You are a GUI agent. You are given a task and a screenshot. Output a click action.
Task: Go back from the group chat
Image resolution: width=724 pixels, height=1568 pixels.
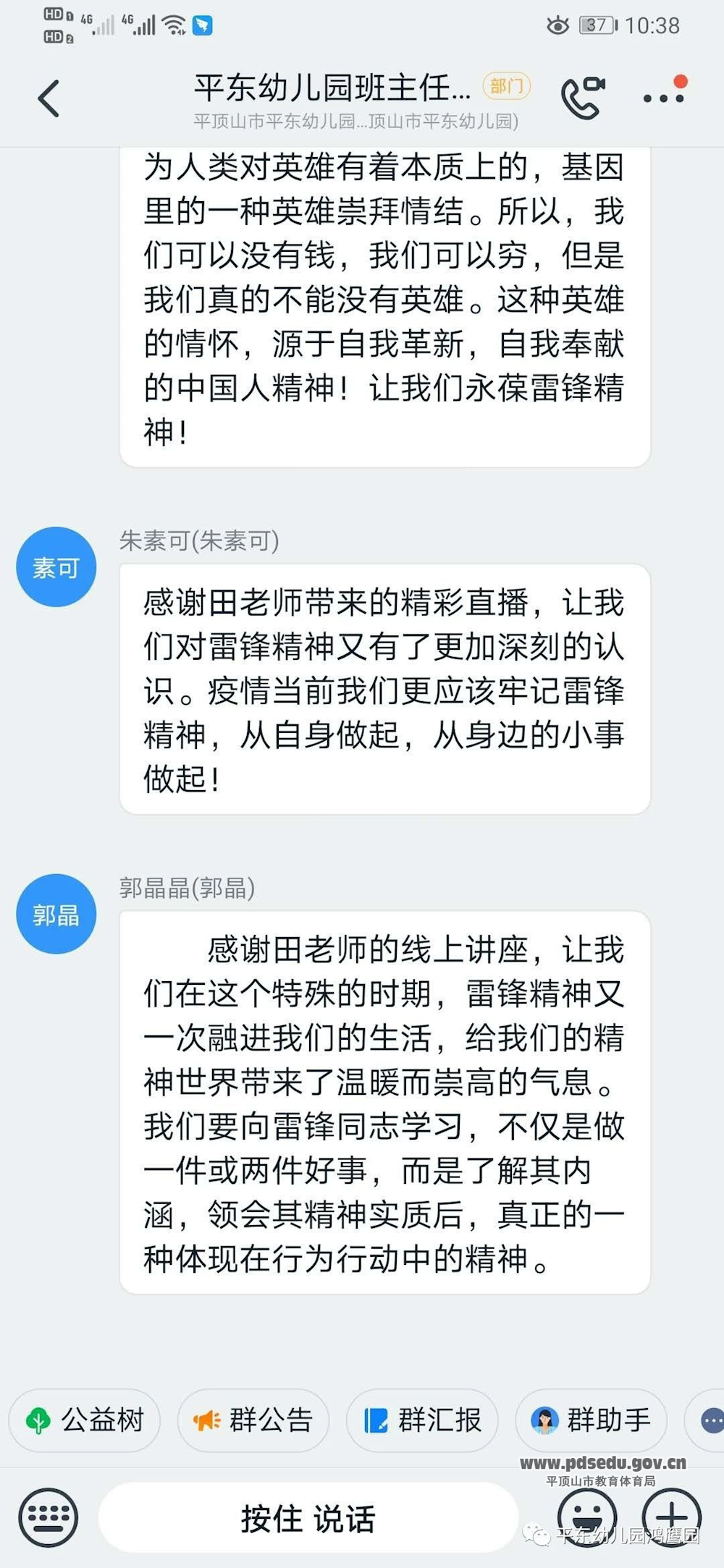[49, 98]
